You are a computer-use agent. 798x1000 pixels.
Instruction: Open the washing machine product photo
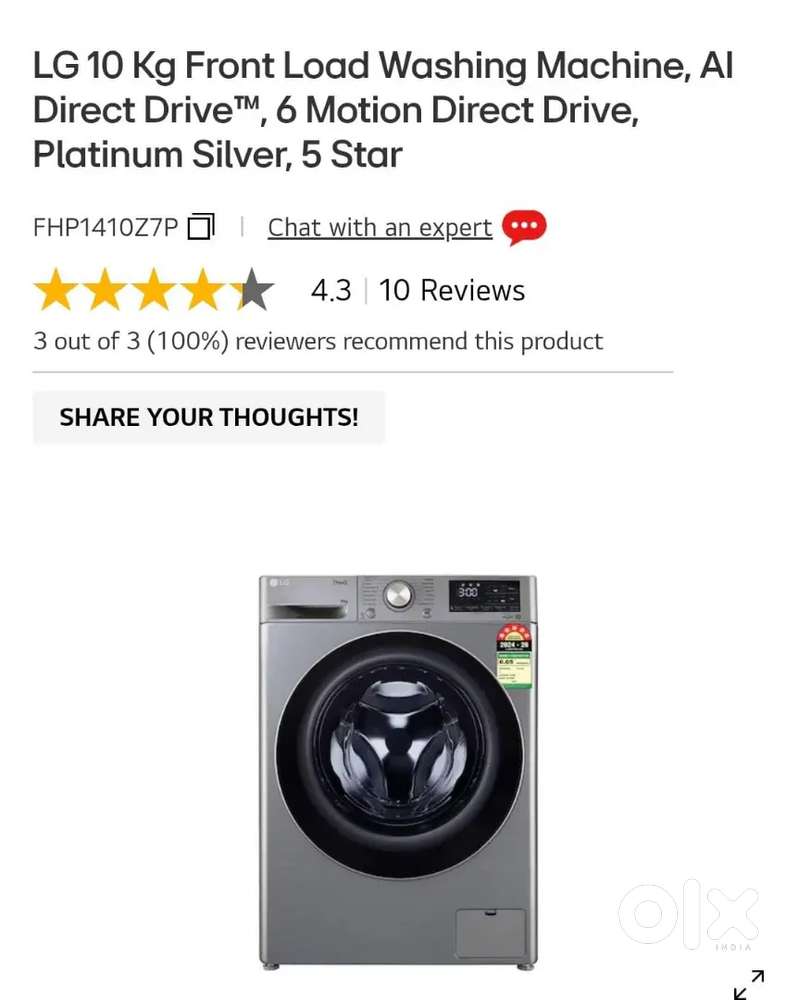point(398,772)
